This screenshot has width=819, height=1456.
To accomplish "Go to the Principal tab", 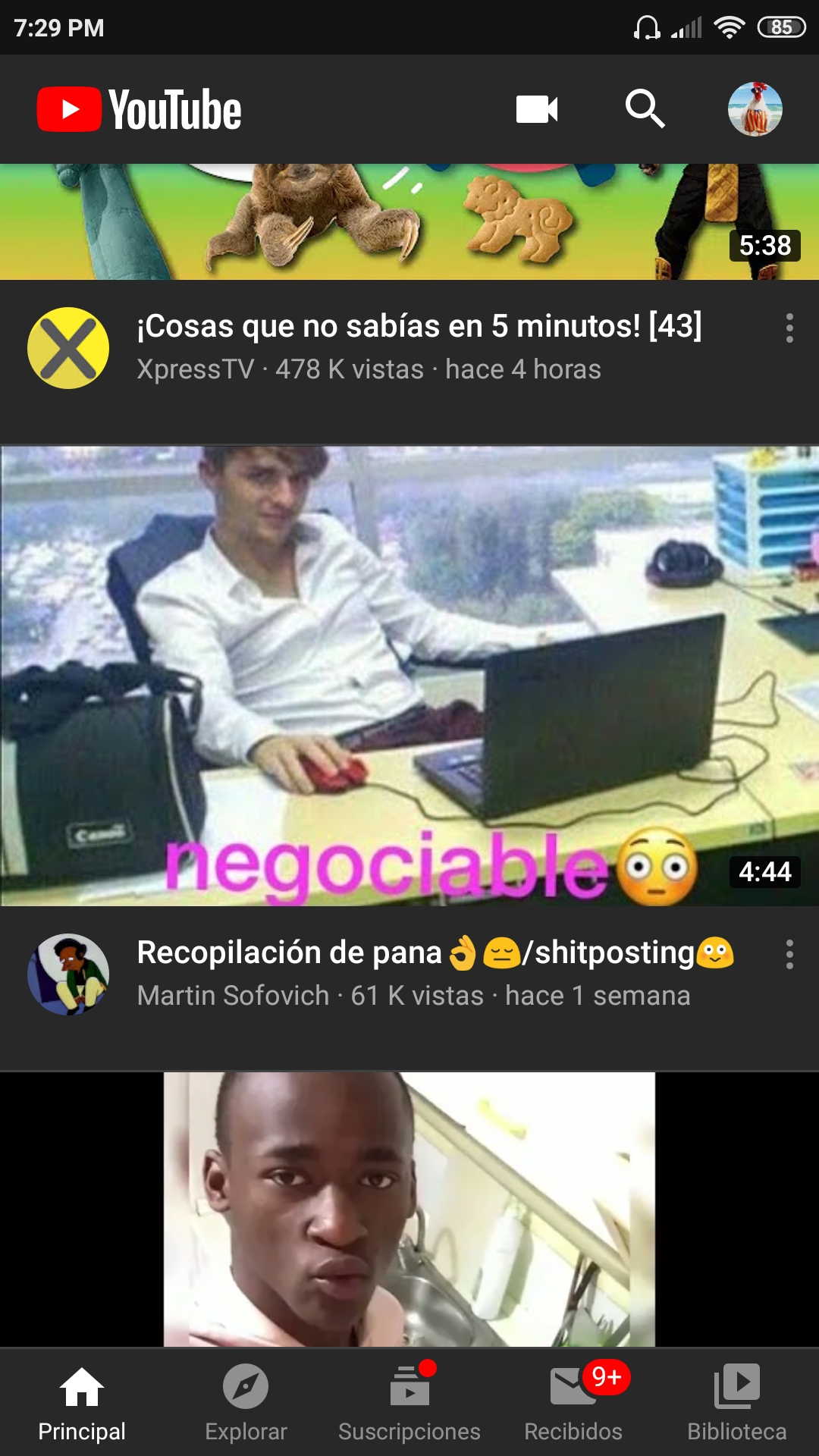I will click(82, 1403).
